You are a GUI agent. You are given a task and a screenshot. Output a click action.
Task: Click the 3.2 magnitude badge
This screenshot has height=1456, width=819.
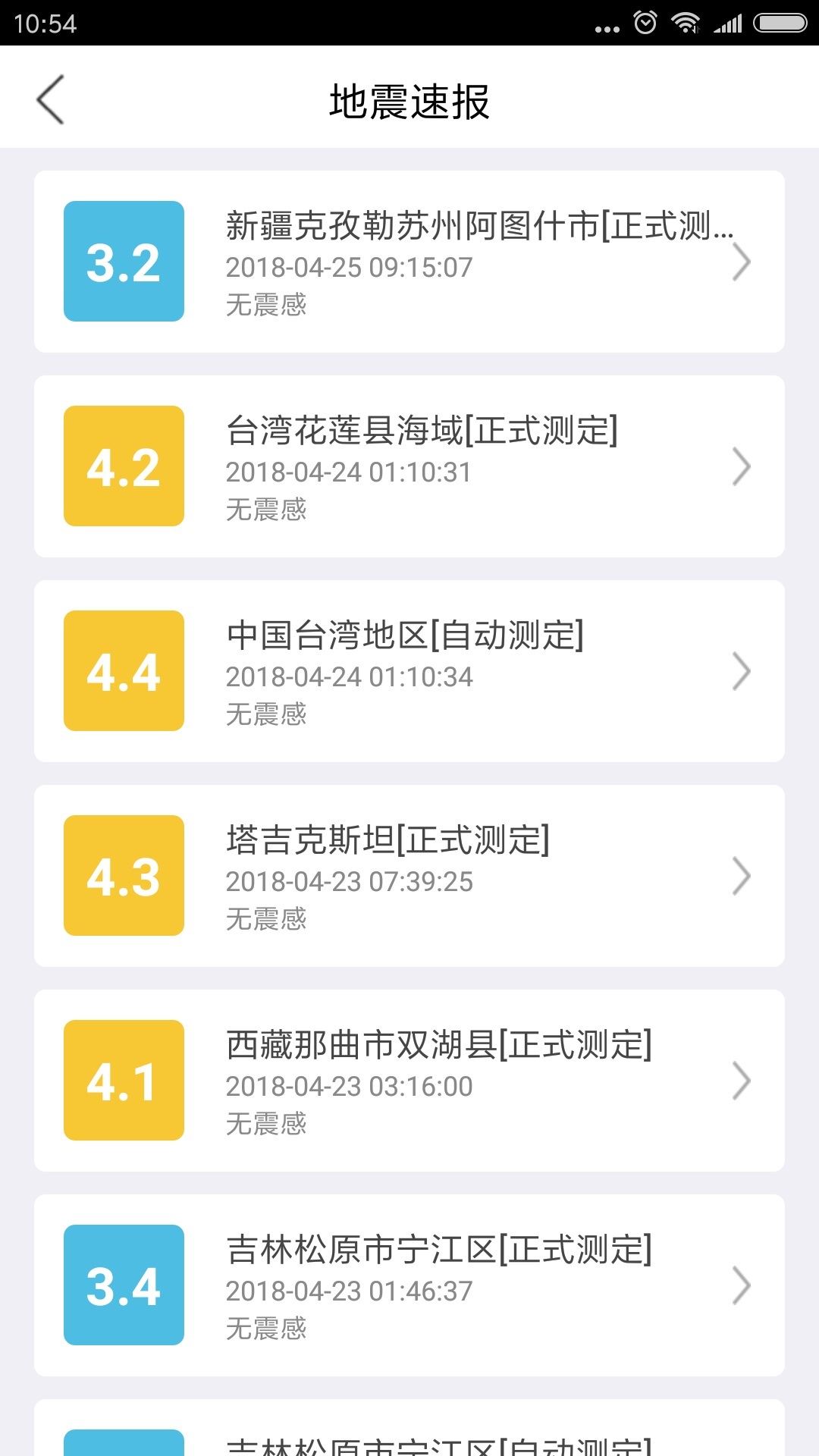click(124, 262)
